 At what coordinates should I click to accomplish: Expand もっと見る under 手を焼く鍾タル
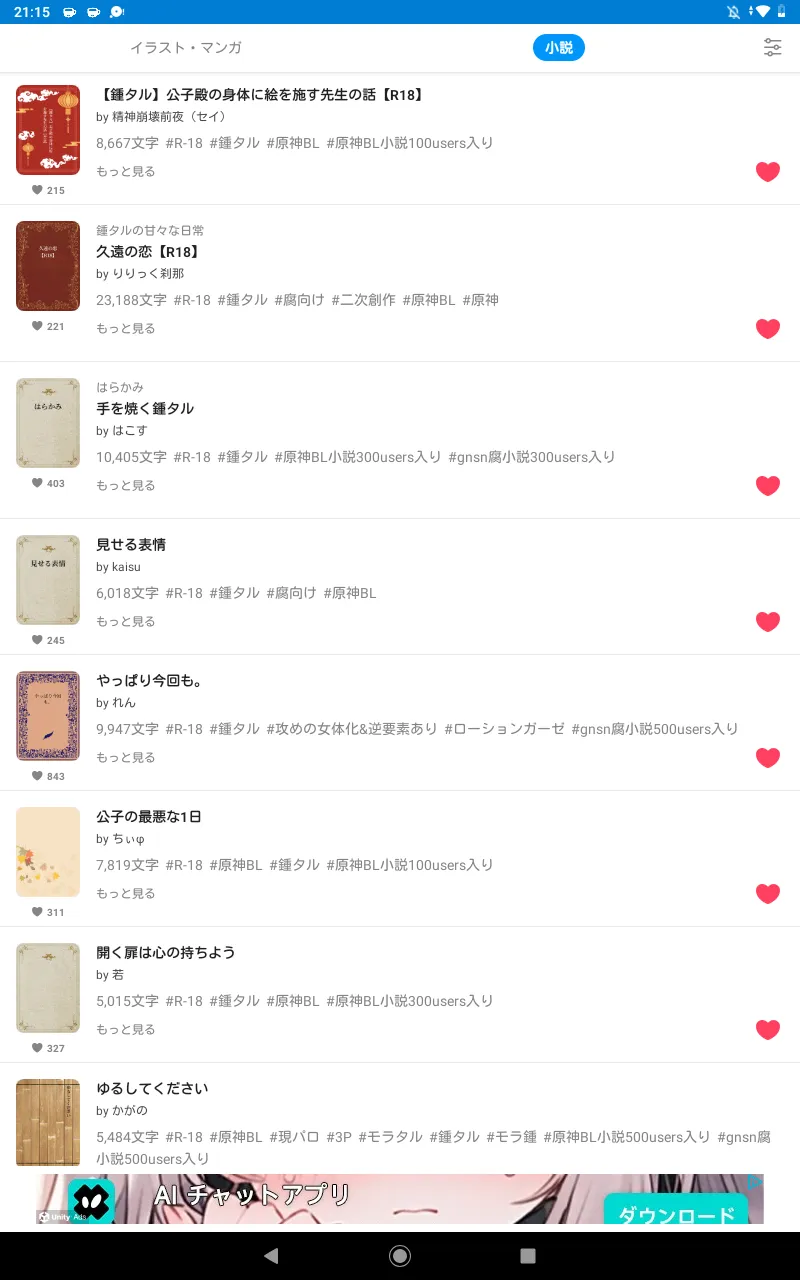point(126,485)
